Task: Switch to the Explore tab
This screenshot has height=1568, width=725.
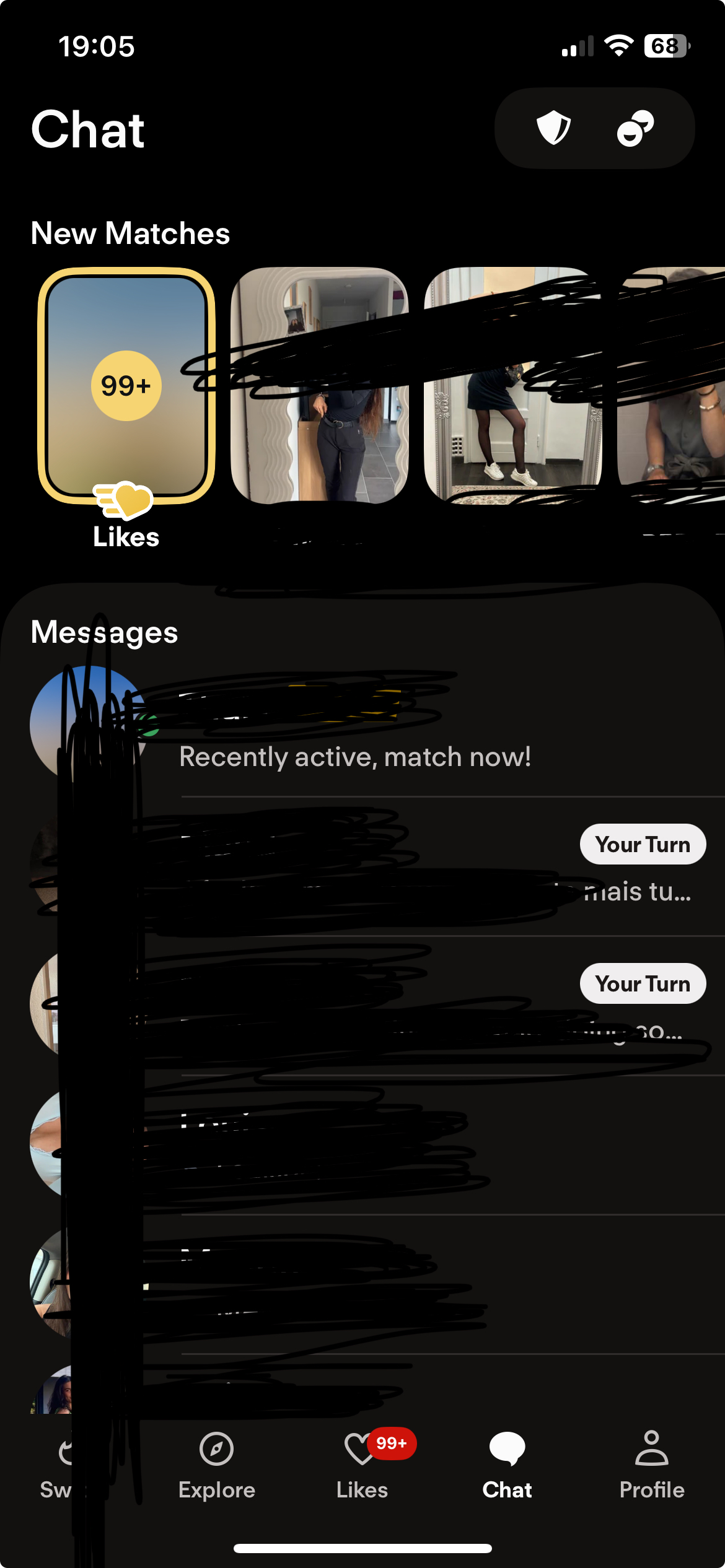Action: (217, 1465)
